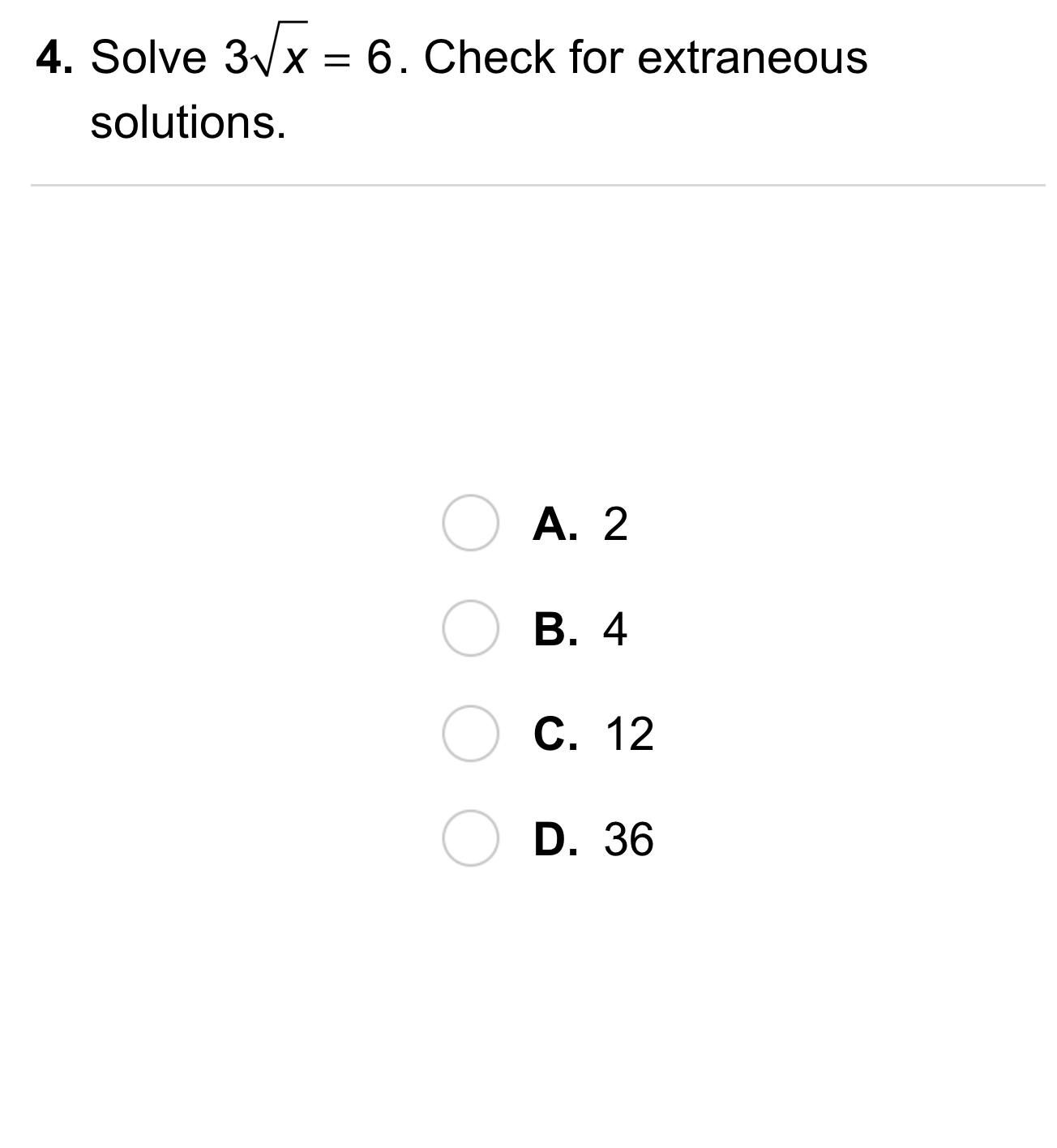The image size is (1057, 1148).
Task: Select answer A, 2
Action: [x=470, y=523]
